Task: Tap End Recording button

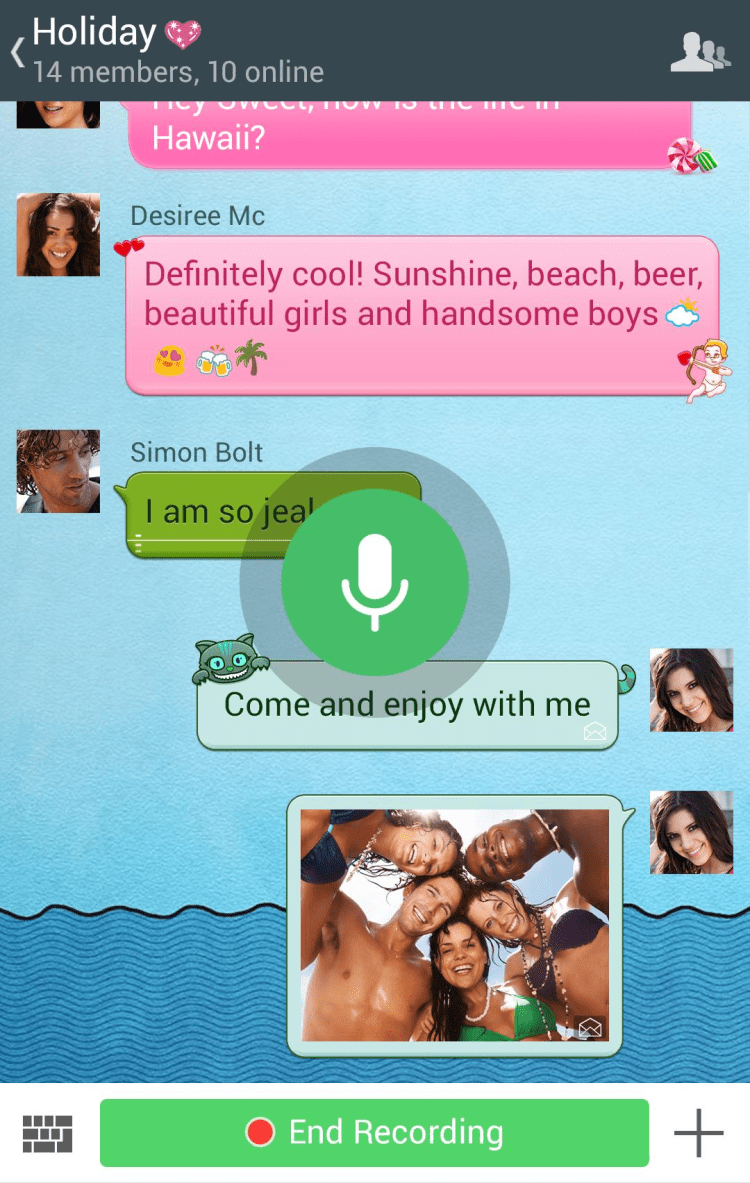Action: pyautogui.click(x=374, y=1133)
